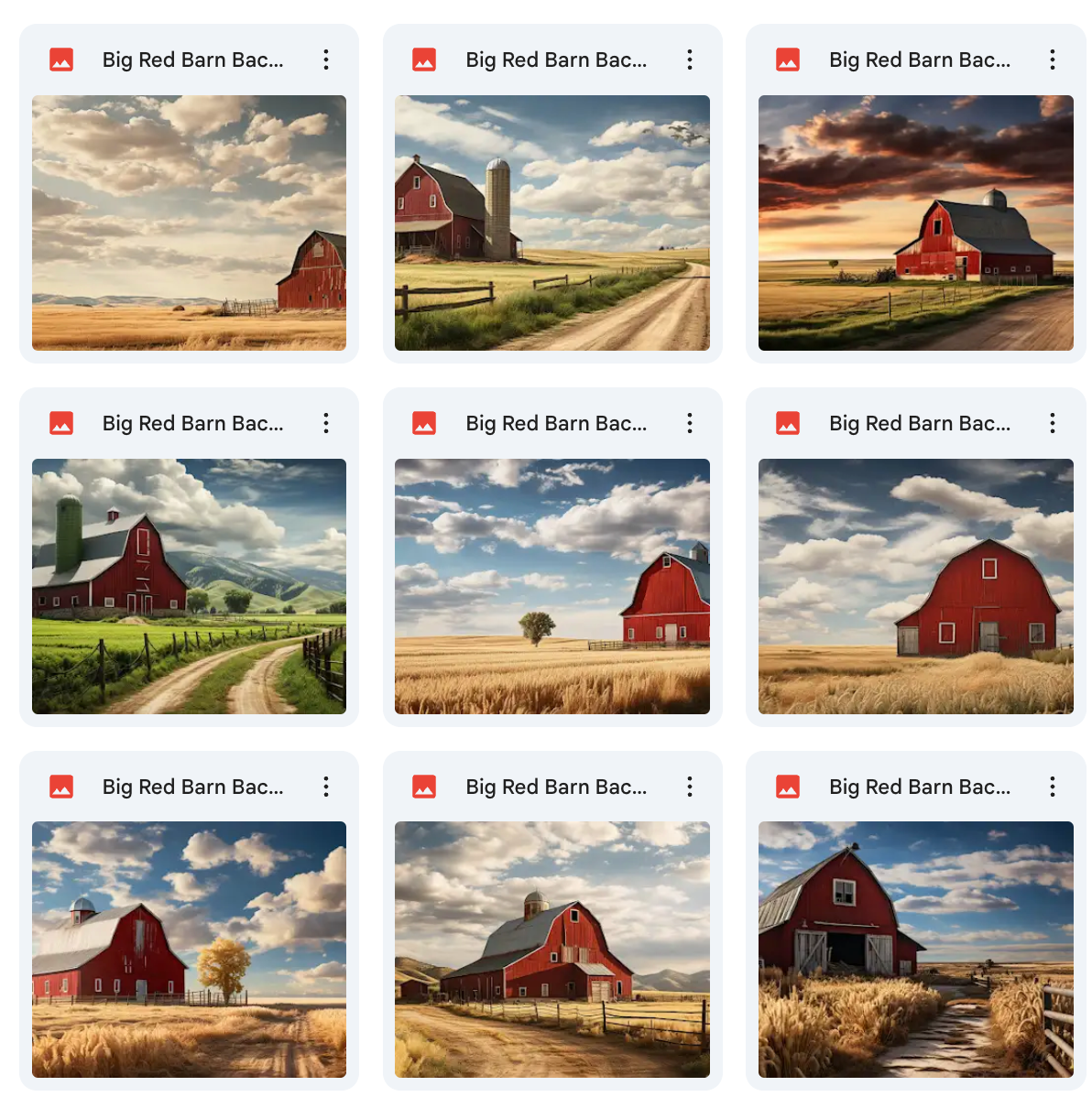Open the barn file with yellow autumn tree
The width and height of the screenshot is (1092, 1097).
tap(189, 949)
